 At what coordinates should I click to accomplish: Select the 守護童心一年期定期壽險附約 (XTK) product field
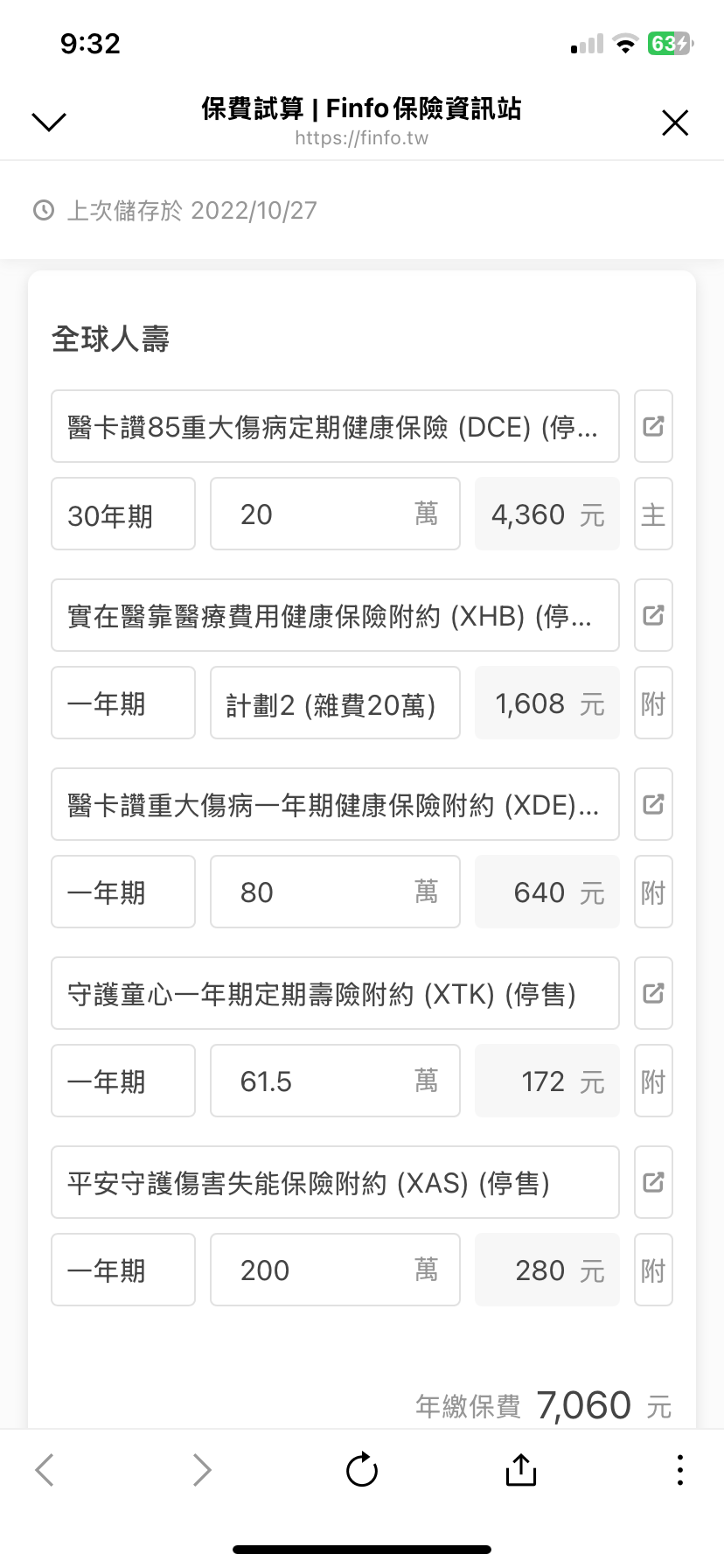335,993
